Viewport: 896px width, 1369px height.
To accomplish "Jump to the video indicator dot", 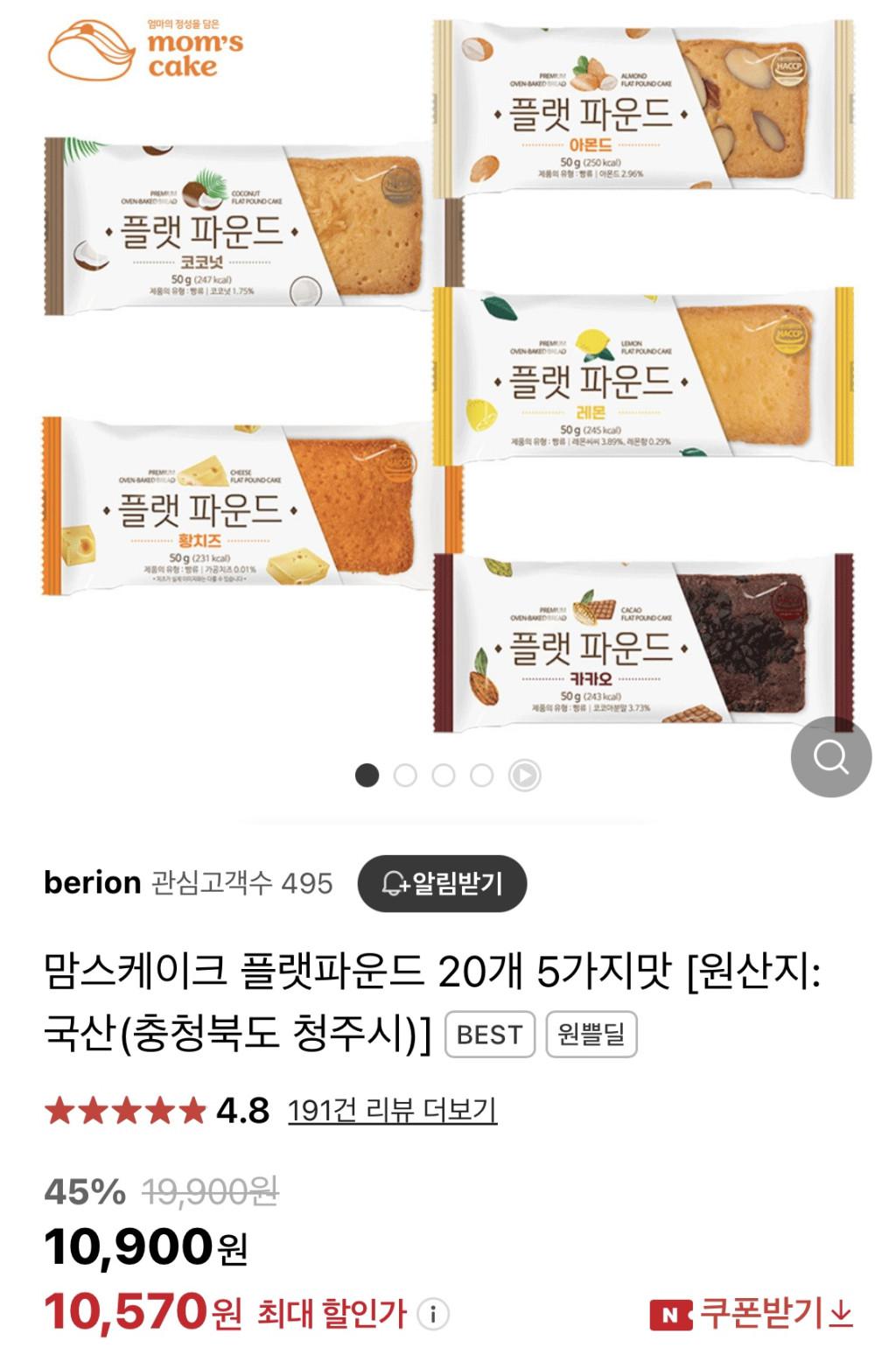I will [x=524, y=776].
